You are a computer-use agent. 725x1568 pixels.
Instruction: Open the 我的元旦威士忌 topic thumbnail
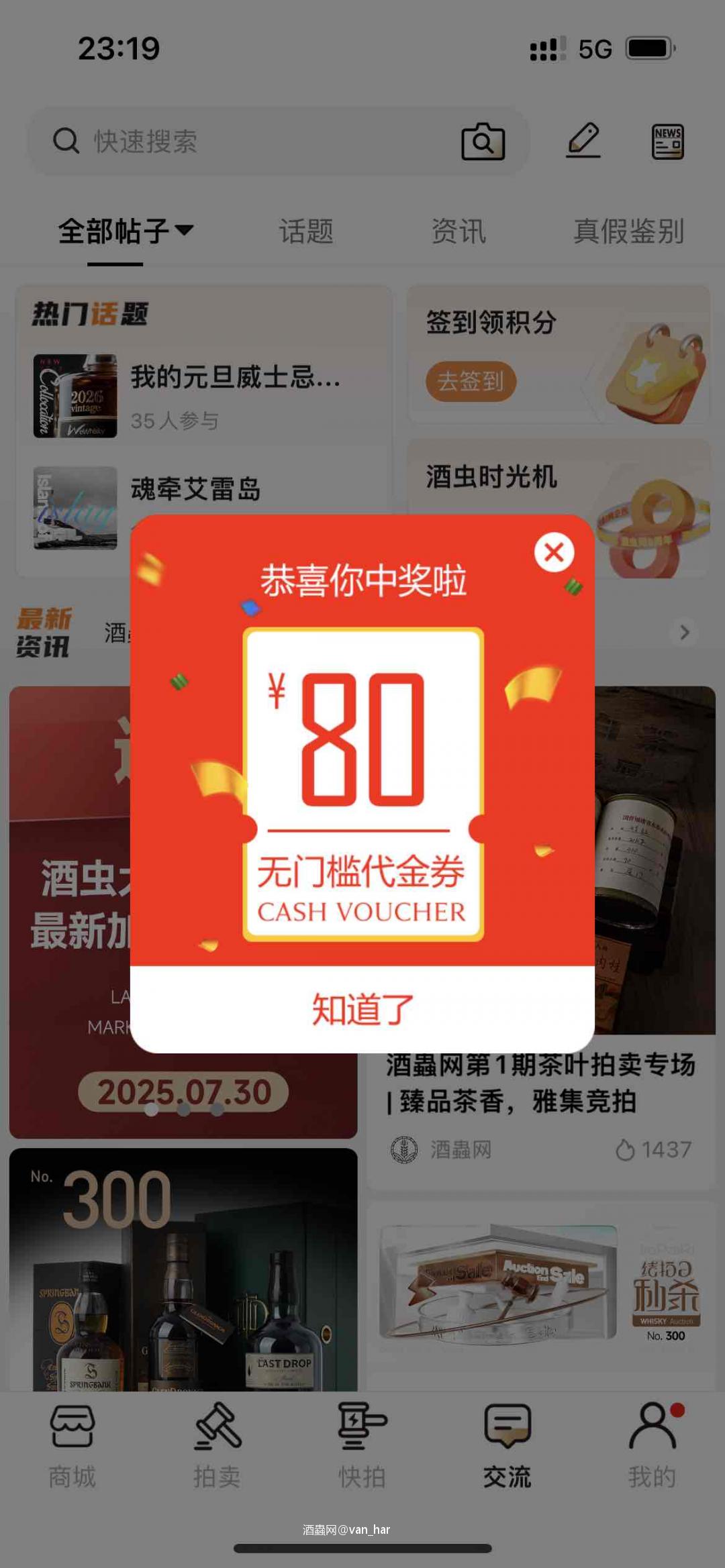75,395
